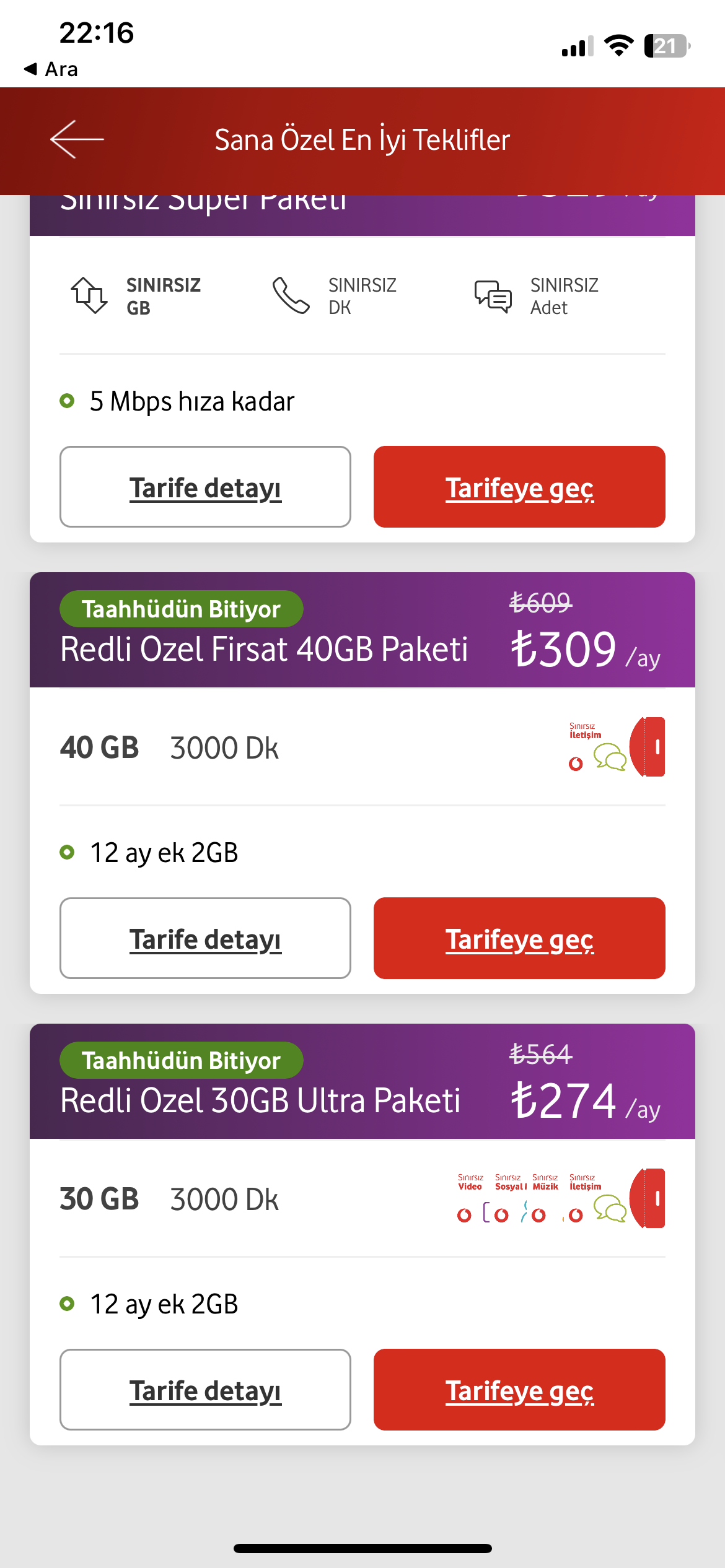The width and height of the screenshot is (725, 1568).
Task: View Tarife detayı of Redli Ozel Firsat 40GB
Action: pyautogui.click(x=205, y=938)
